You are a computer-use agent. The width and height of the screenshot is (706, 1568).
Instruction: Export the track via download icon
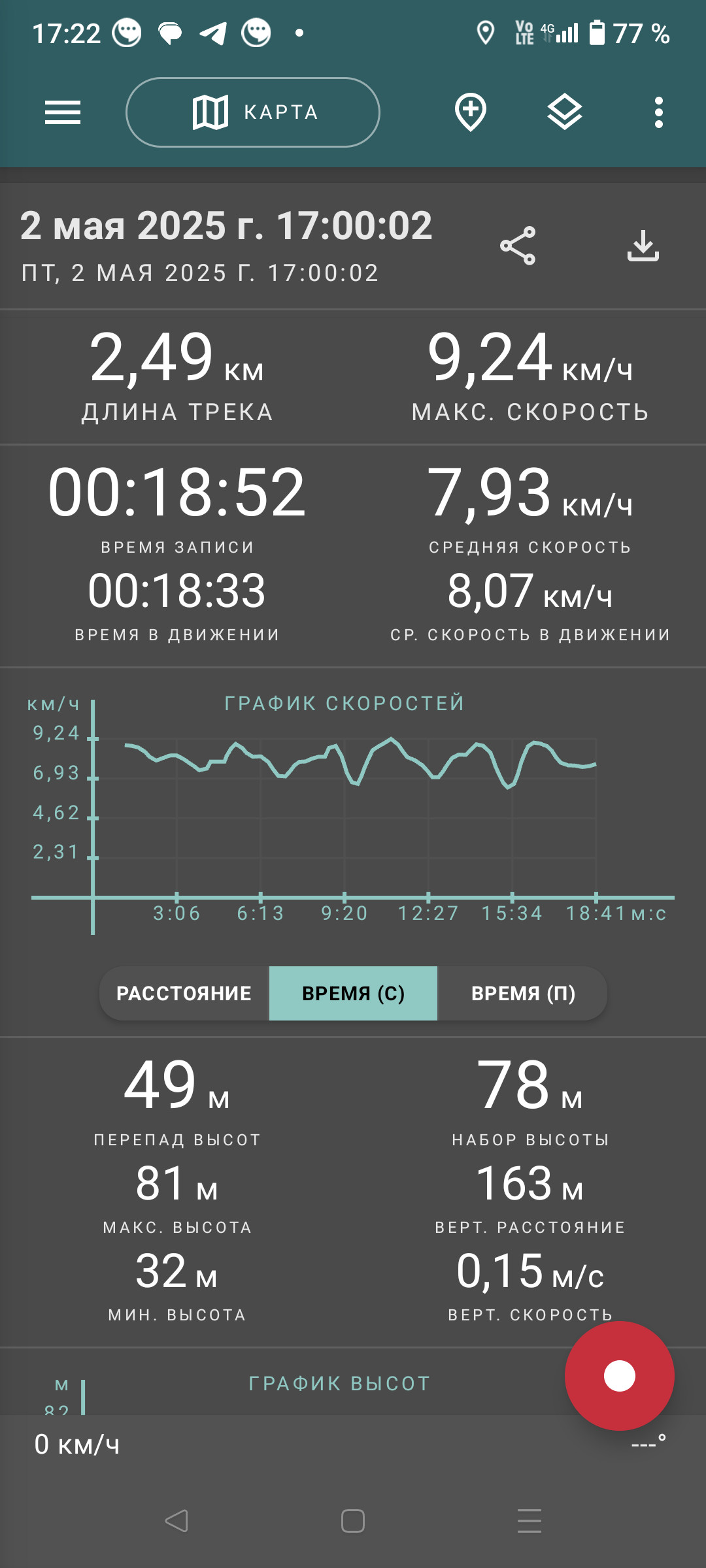click(x=643, y=246)
